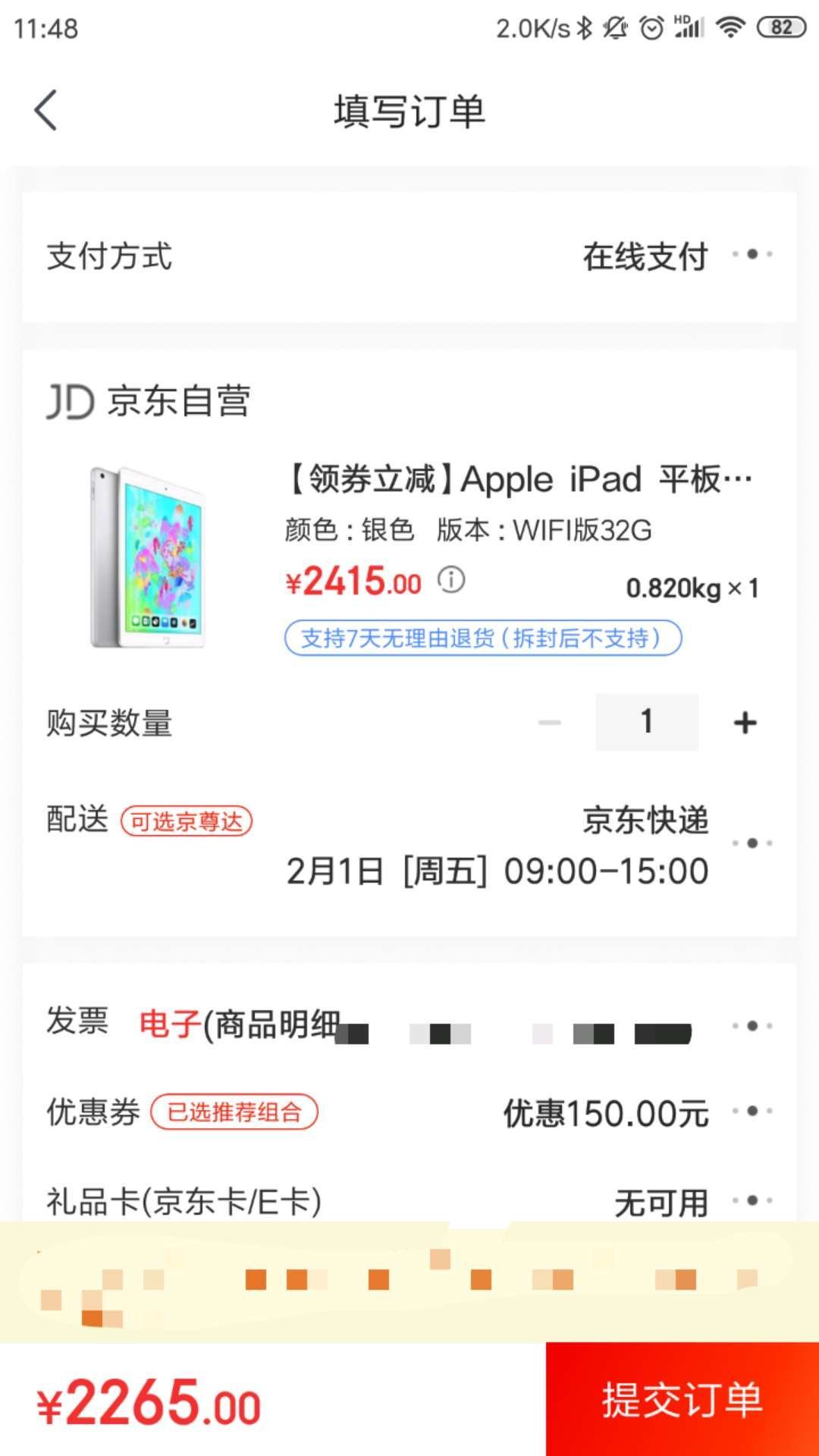The width and height of the screenshot is (819, 1456).
Task: Open the 优惠券 coupon selection row
Action: 409,1112
